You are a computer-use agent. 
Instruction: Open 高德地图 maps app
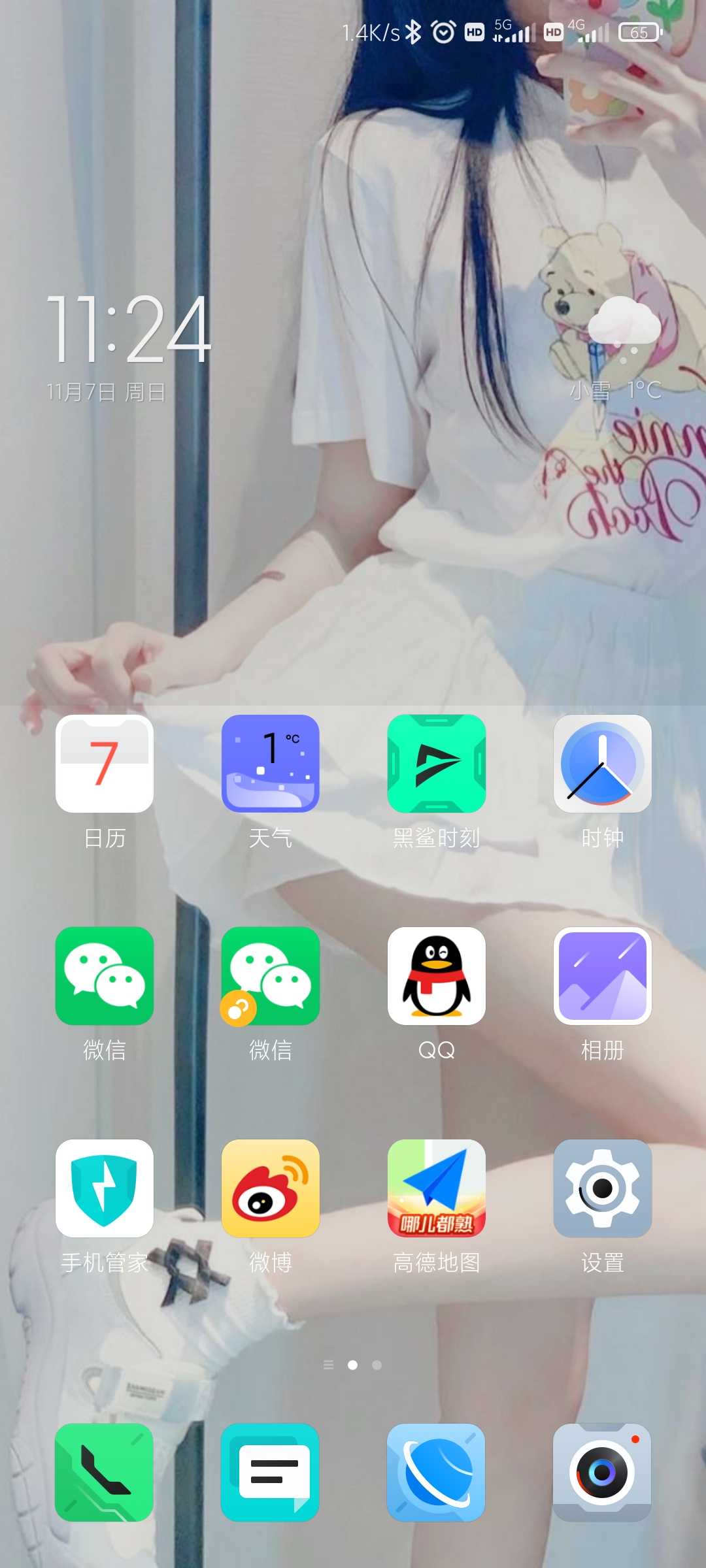click(x=437, y=1188)
